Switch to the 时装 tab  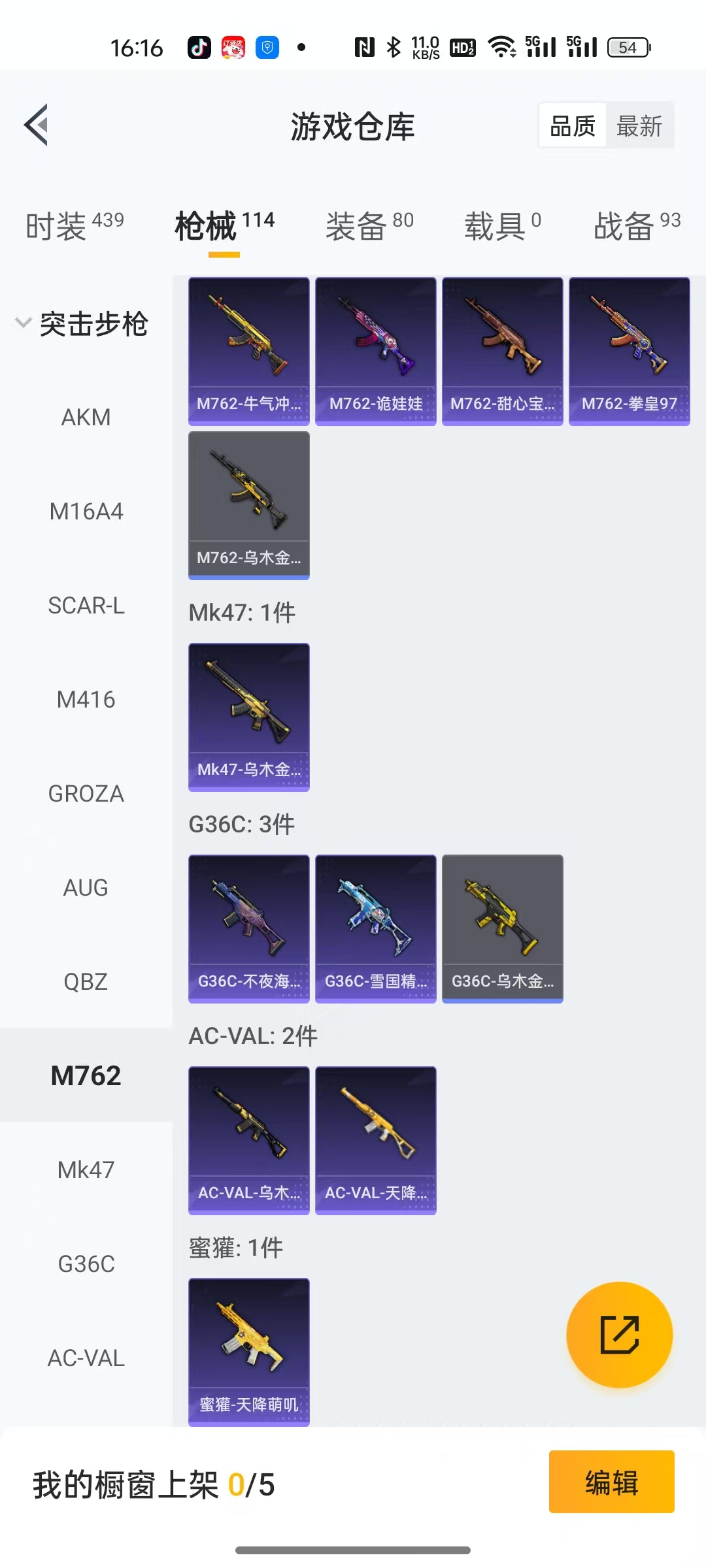coord(75,226)
